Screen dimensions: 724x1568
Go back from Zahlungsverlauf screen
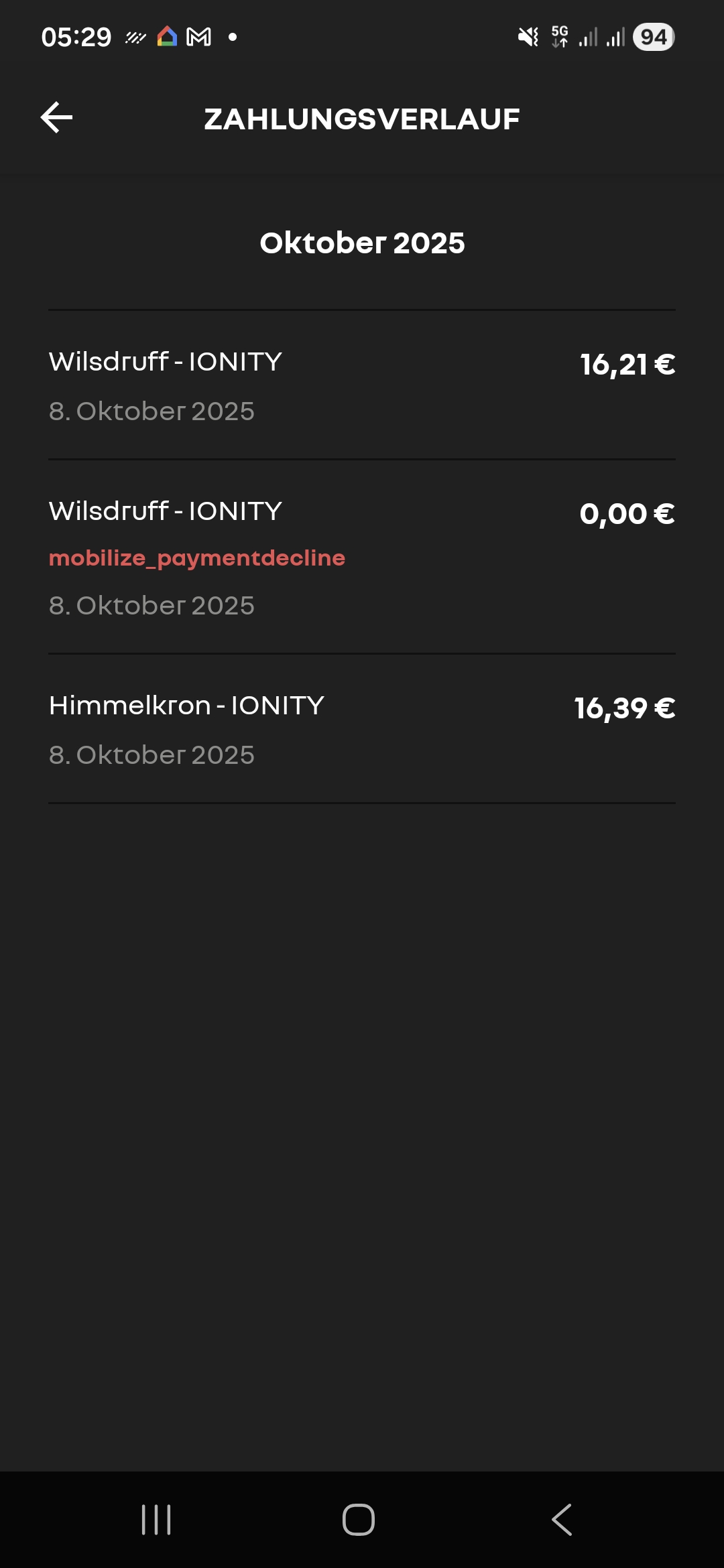pyautogui.click(x=56, y=118)
